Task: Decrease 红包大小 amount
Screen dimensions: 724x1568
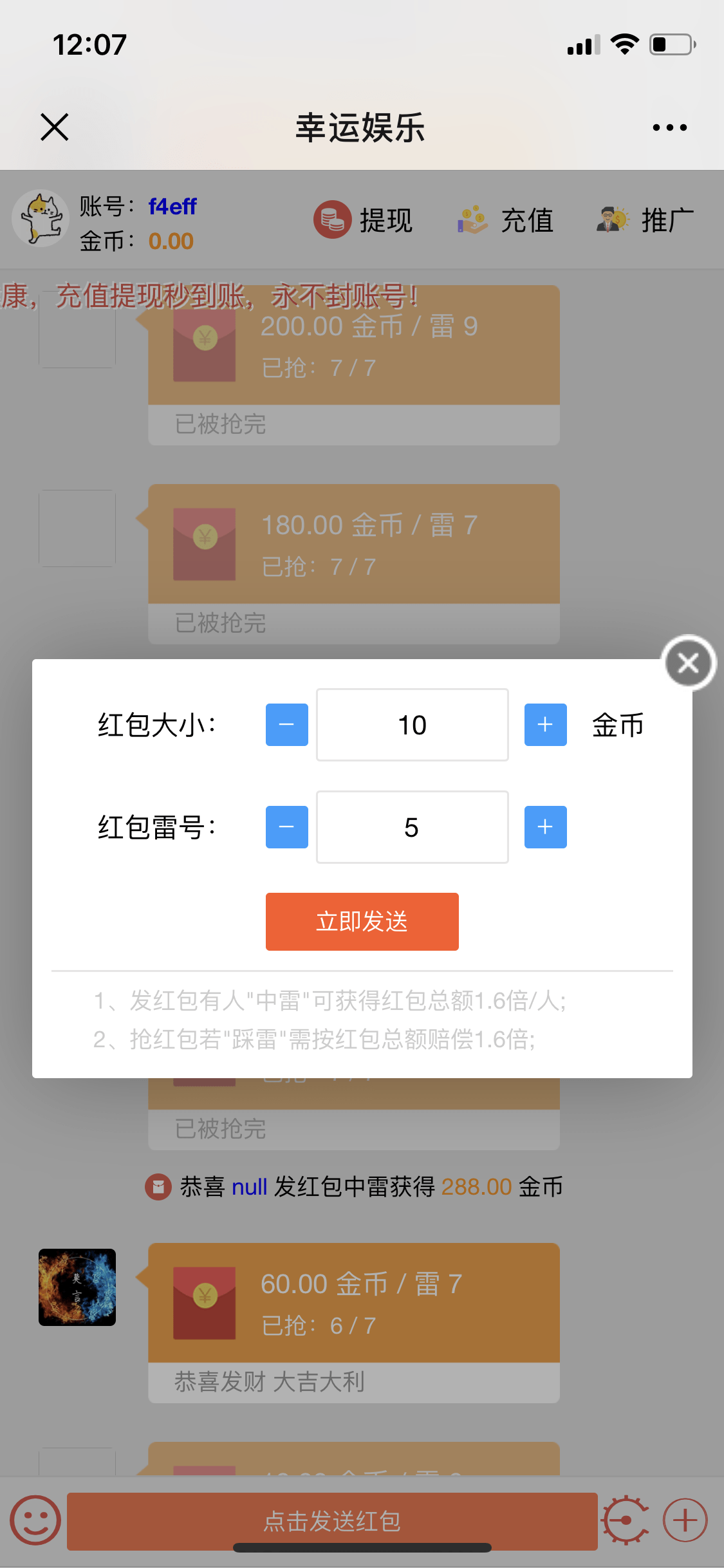Action: pyautogui.click(x=287, y=725)
